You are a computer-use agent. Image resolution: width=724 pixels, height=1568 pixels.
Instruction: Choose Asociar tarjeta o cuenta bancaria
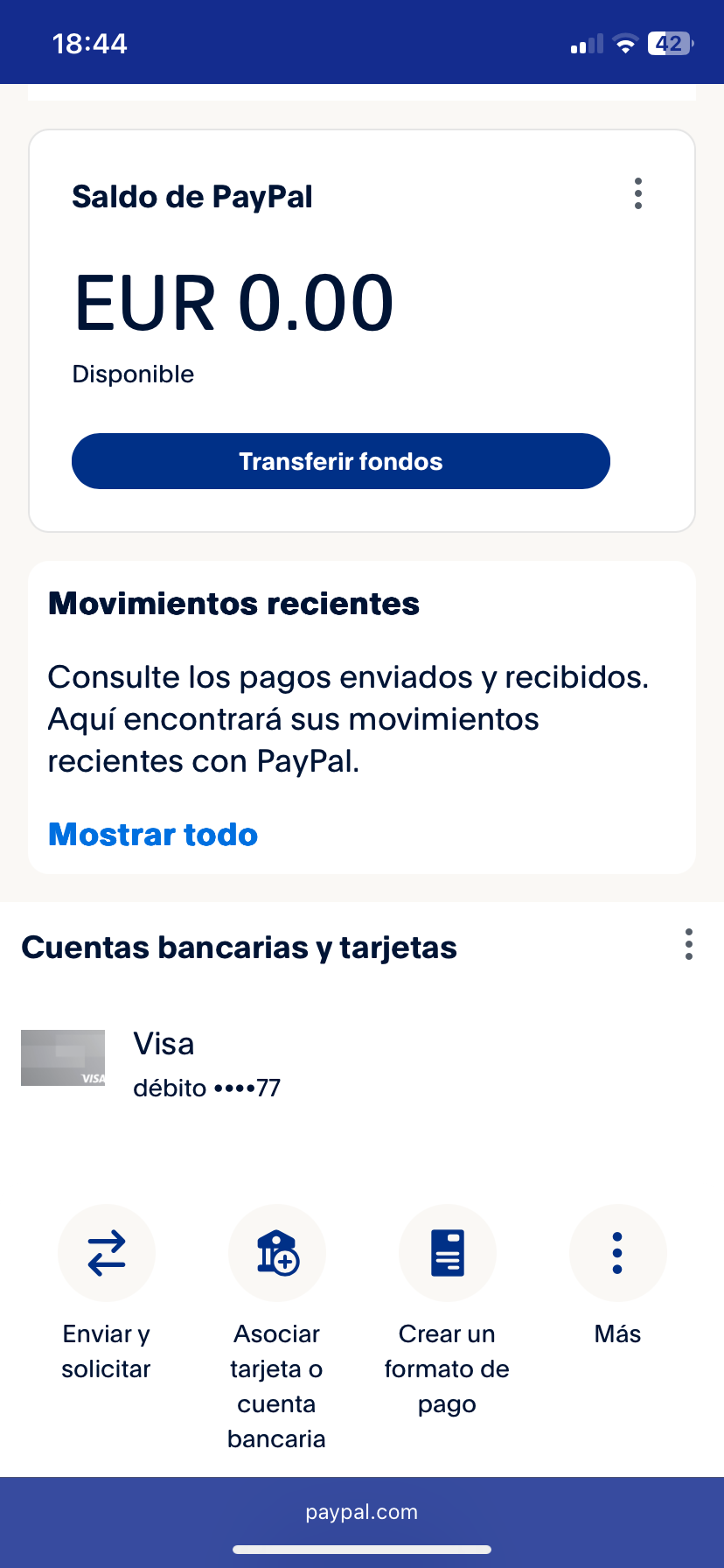point(277,1253)
